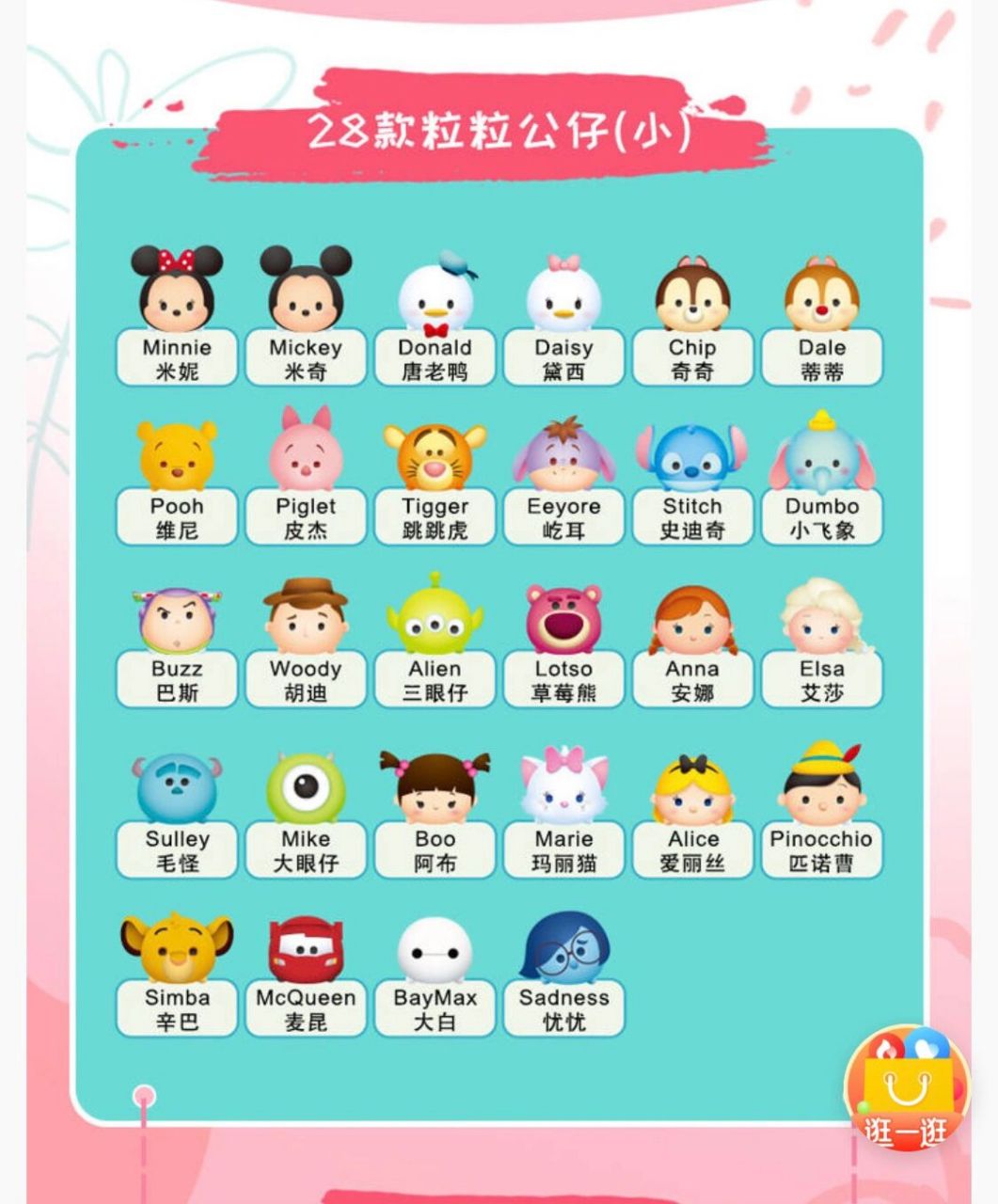Open the Lotso 草莓熊 thumbnail
Image resolution: width=998 pixels, height=1204 pixels.
tap(564, 616)
